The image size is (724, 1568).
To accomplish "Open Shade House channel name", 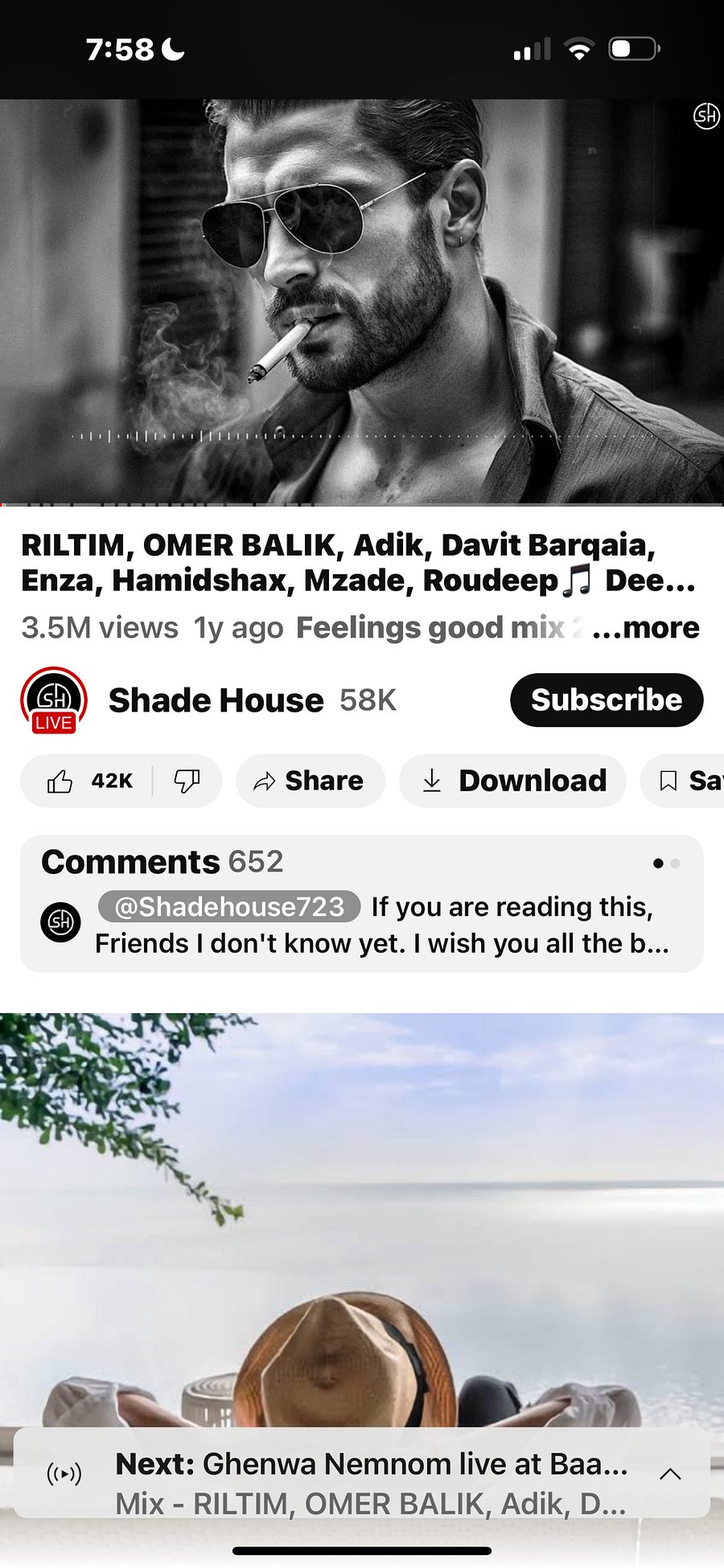I will pos(216,700).
